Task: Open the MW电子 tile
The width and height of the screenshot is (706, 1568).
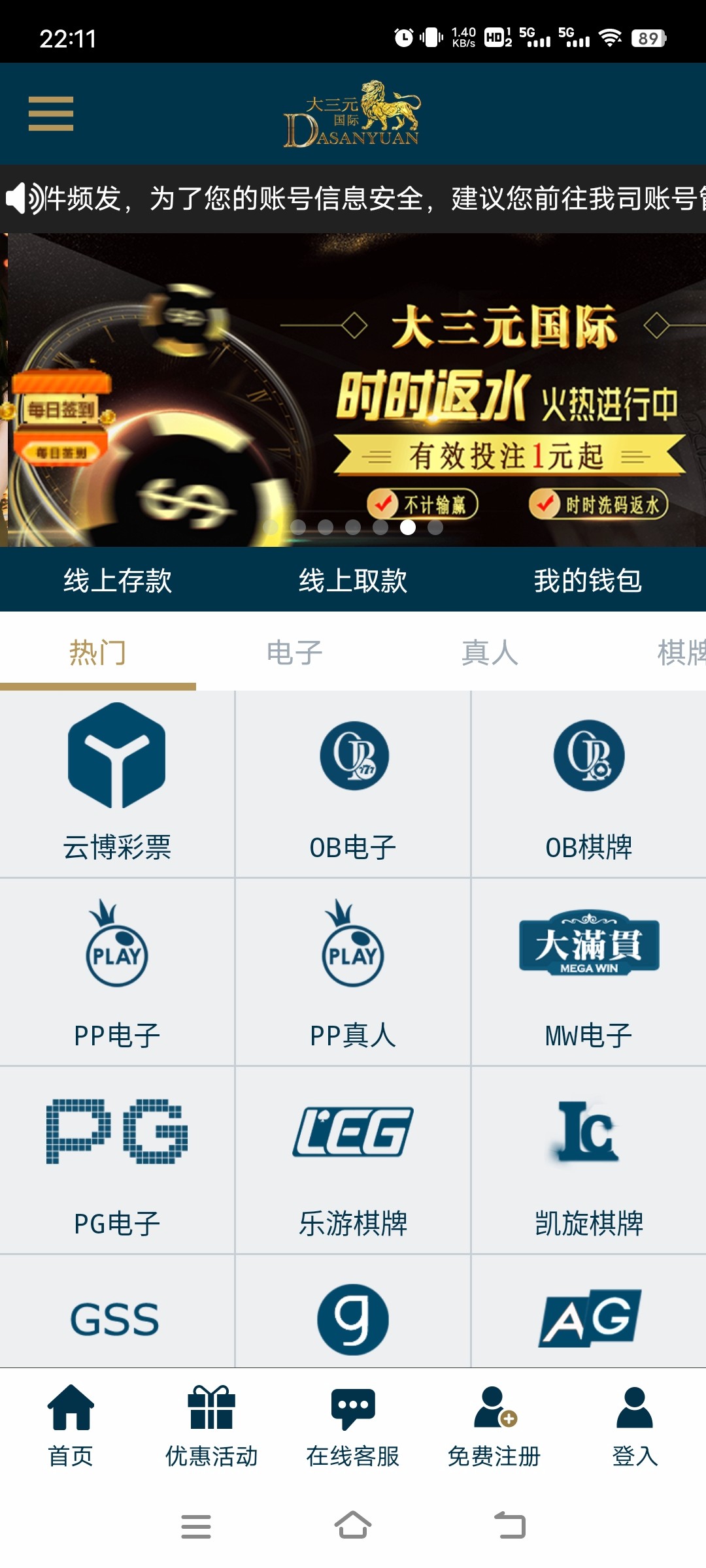Action: [x=589, y=972]
